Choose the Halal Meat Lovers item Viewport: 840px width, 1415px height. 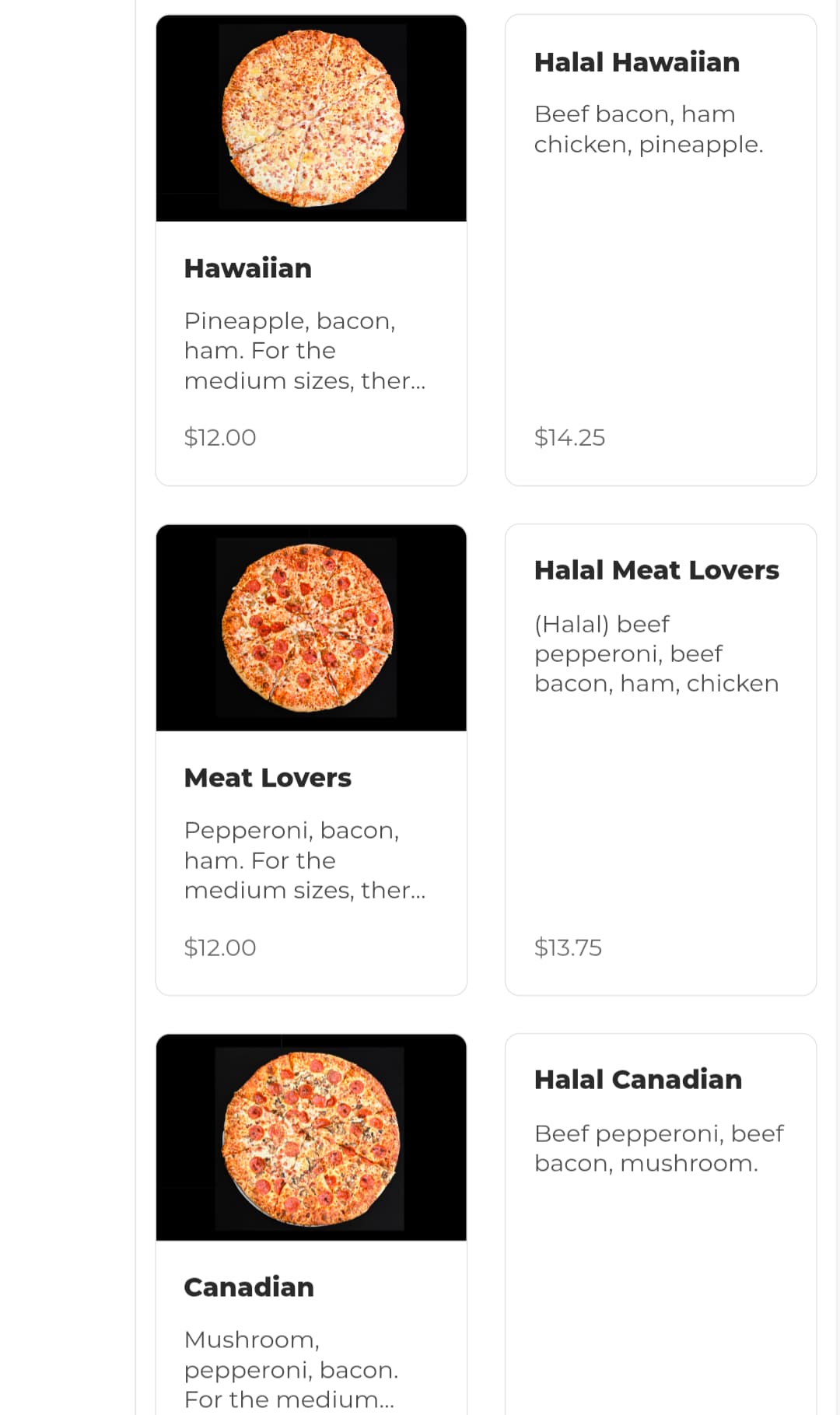[661, 760]
